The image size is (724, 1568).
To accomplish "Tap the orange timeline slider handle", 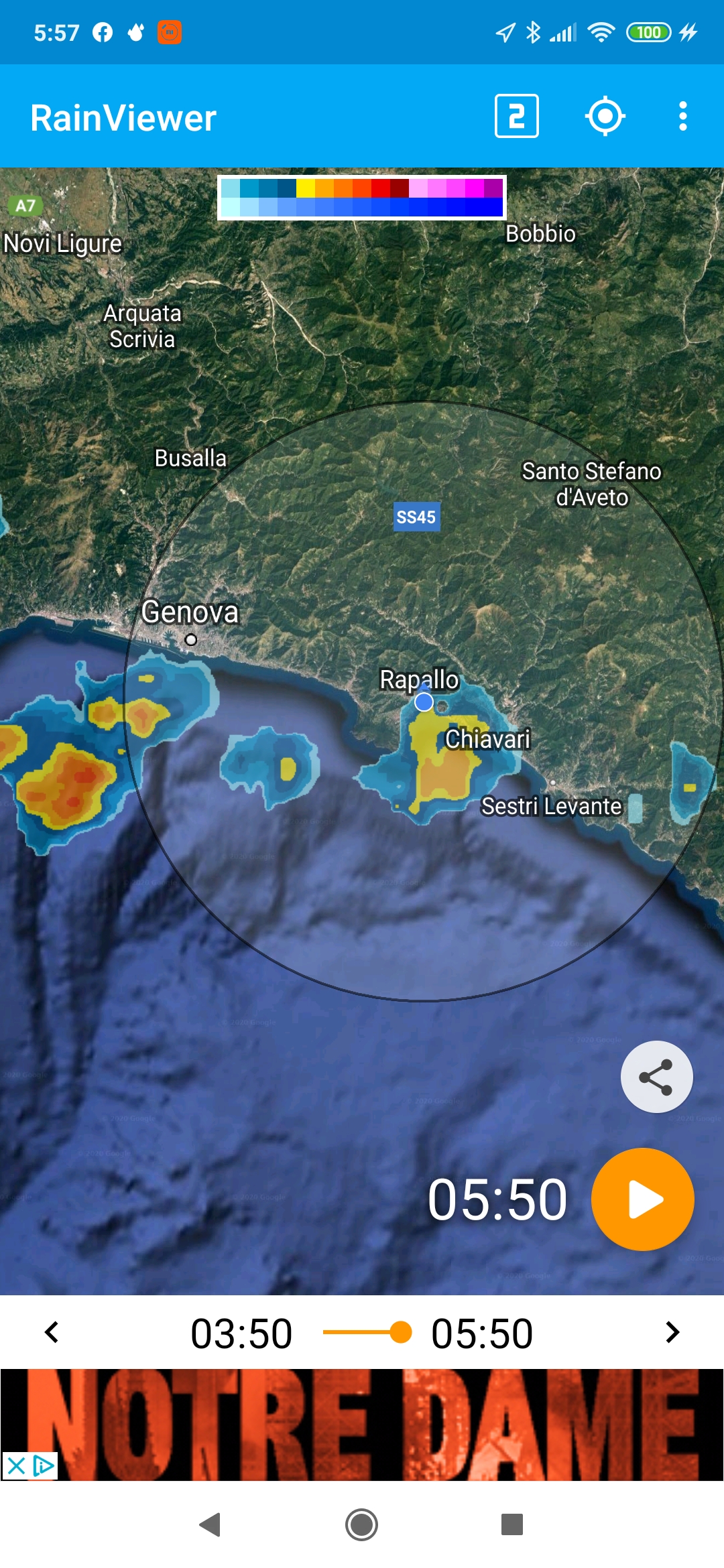I will coord(400,1332).
